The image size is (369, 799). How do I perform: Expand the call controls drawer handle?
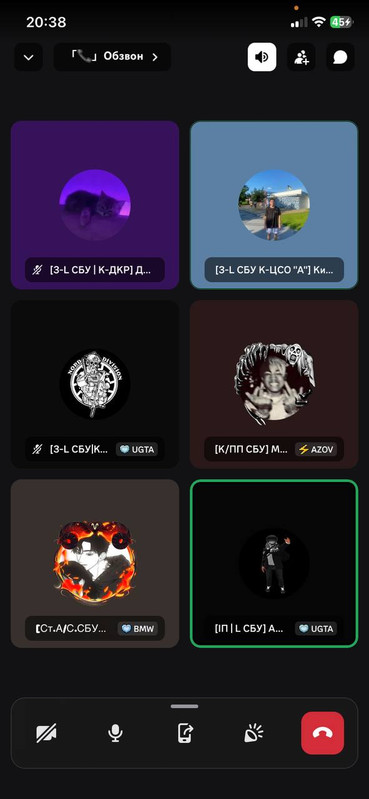click(184, 706)
